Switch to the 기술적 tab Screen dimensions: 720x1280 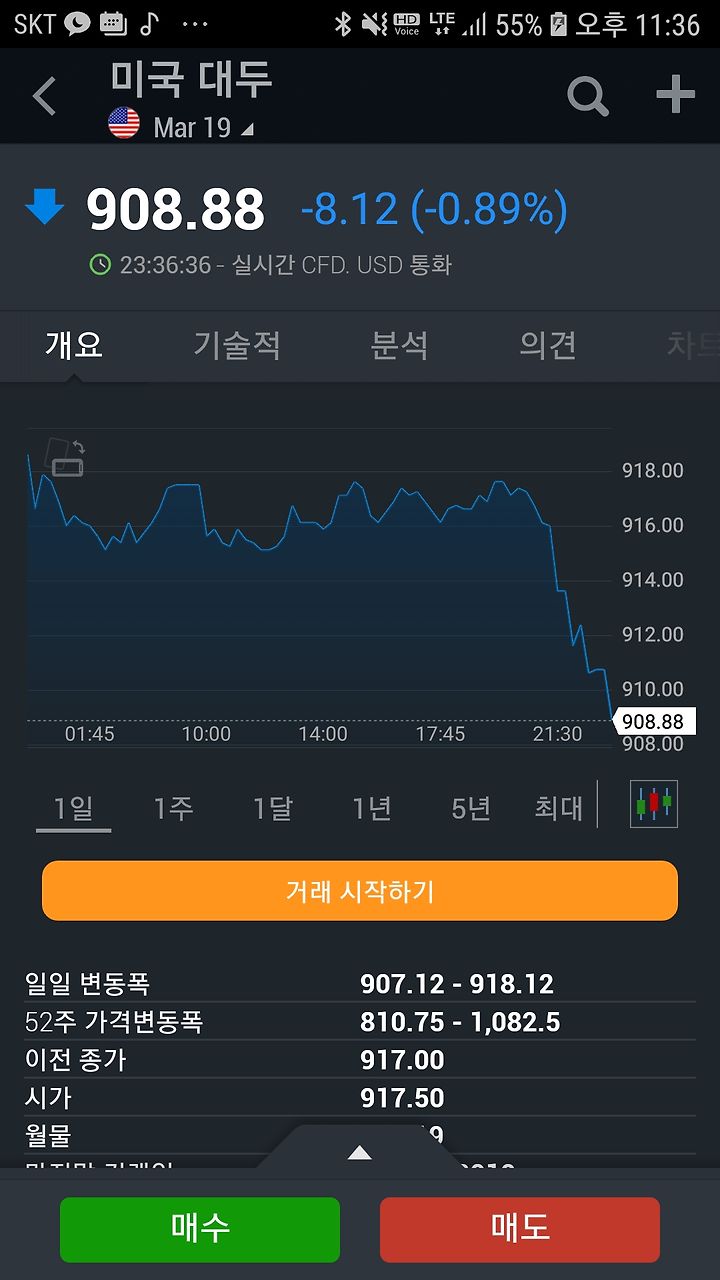click(237, 346)
